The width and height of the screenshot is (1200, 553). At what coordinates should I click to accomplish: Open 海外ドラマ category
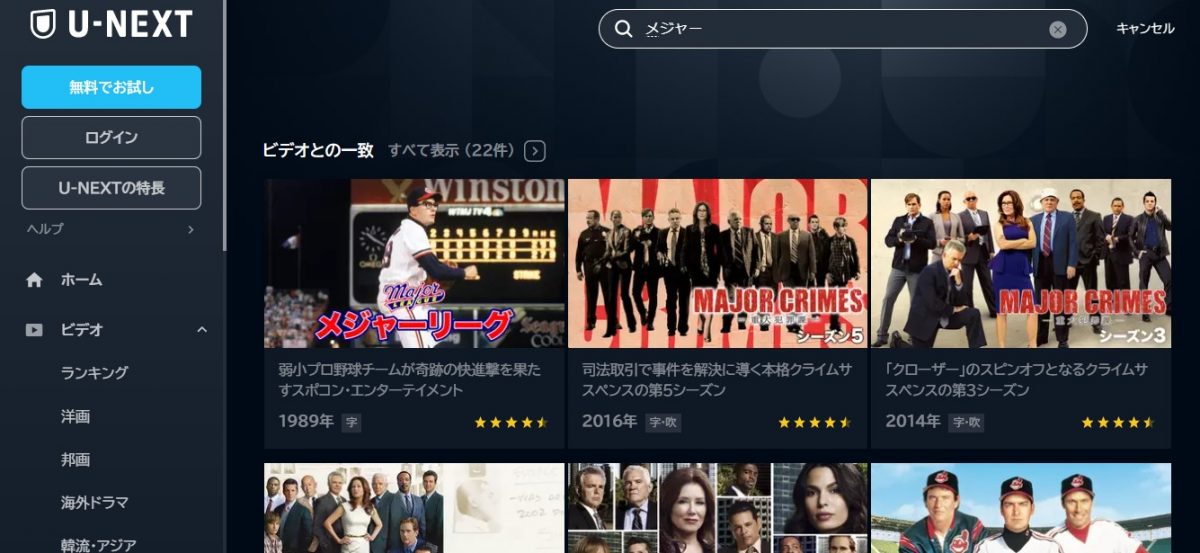pos(94,502)
